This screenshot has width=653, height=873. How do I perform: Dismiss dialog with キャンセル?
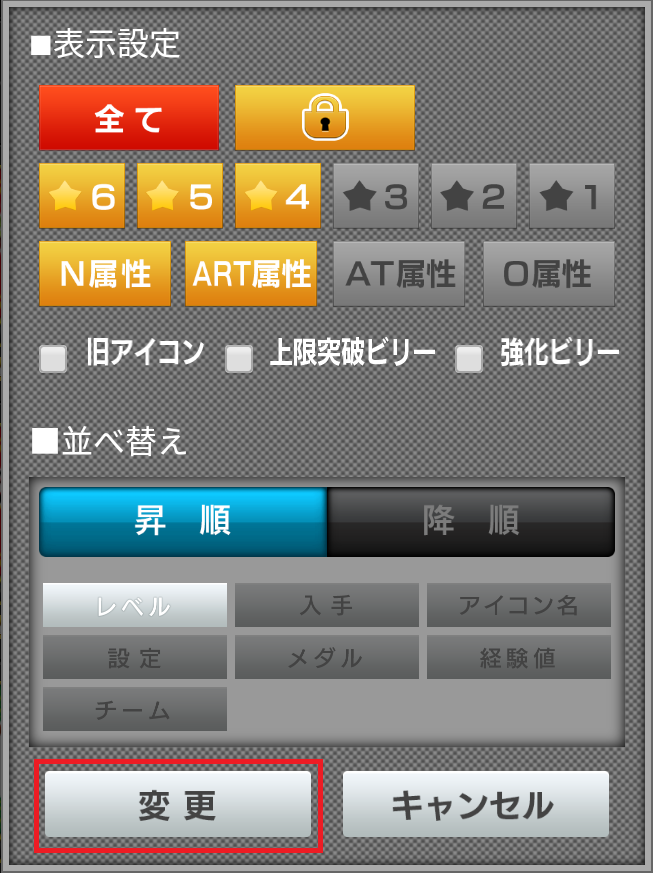point(475,804)
